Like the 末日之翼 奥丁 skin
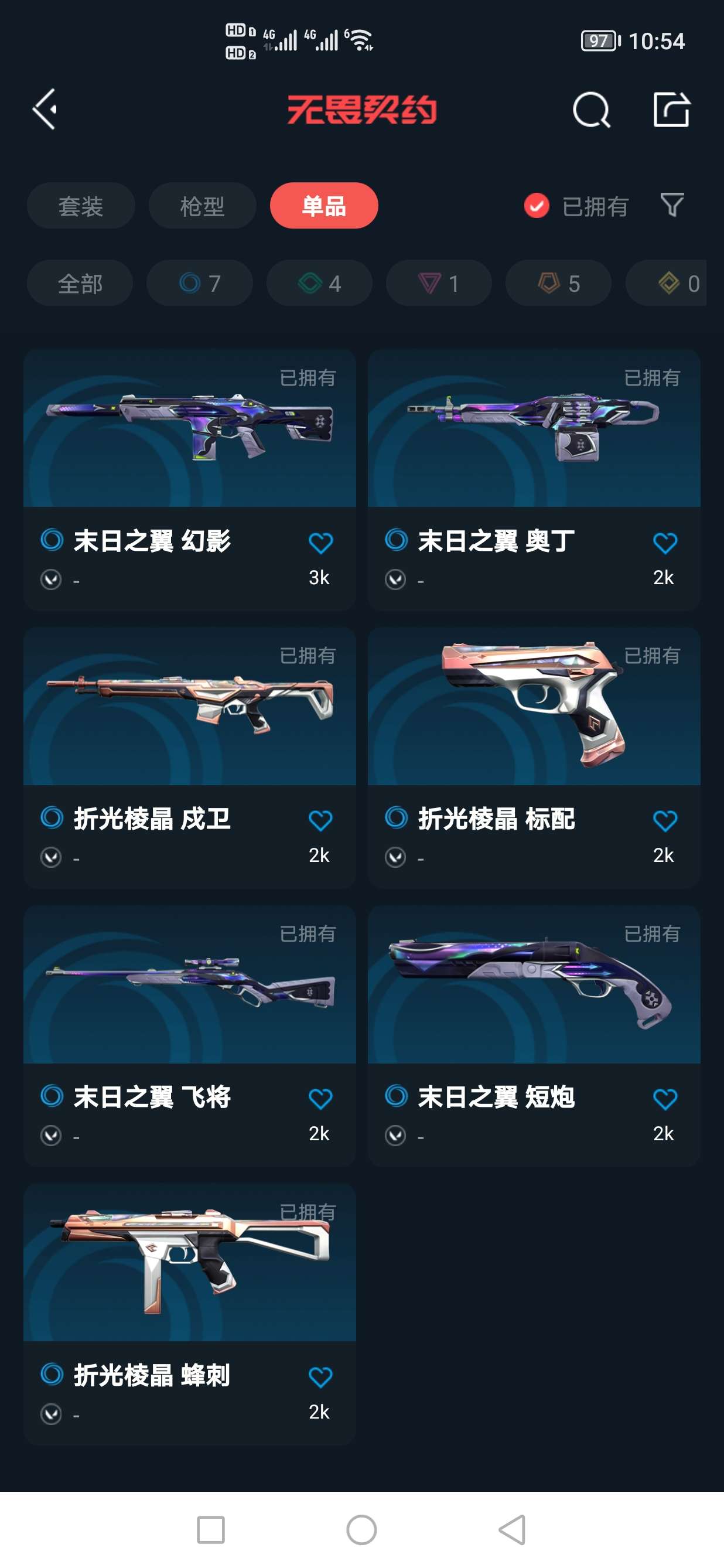724x1568 pixels. point(664,543)
